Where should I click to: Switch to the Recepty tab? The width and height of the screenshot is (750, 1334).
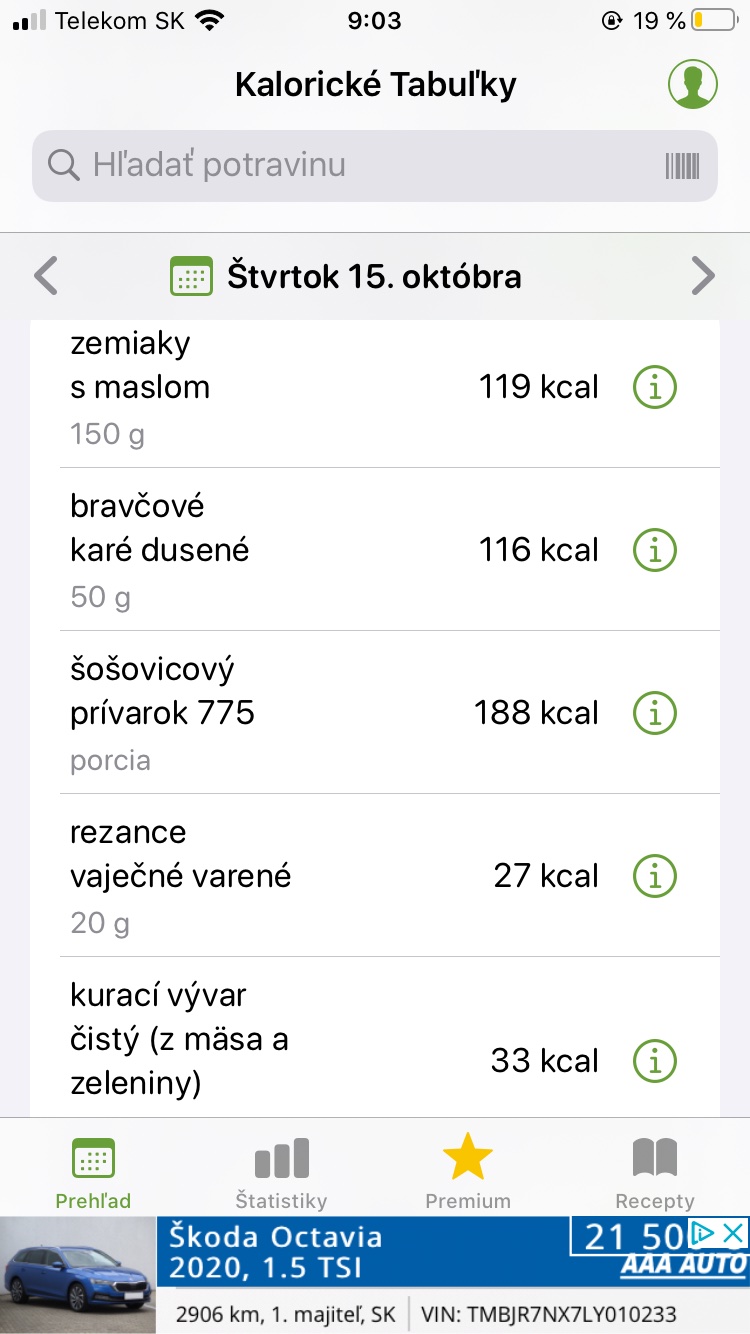click(655, 1172)
